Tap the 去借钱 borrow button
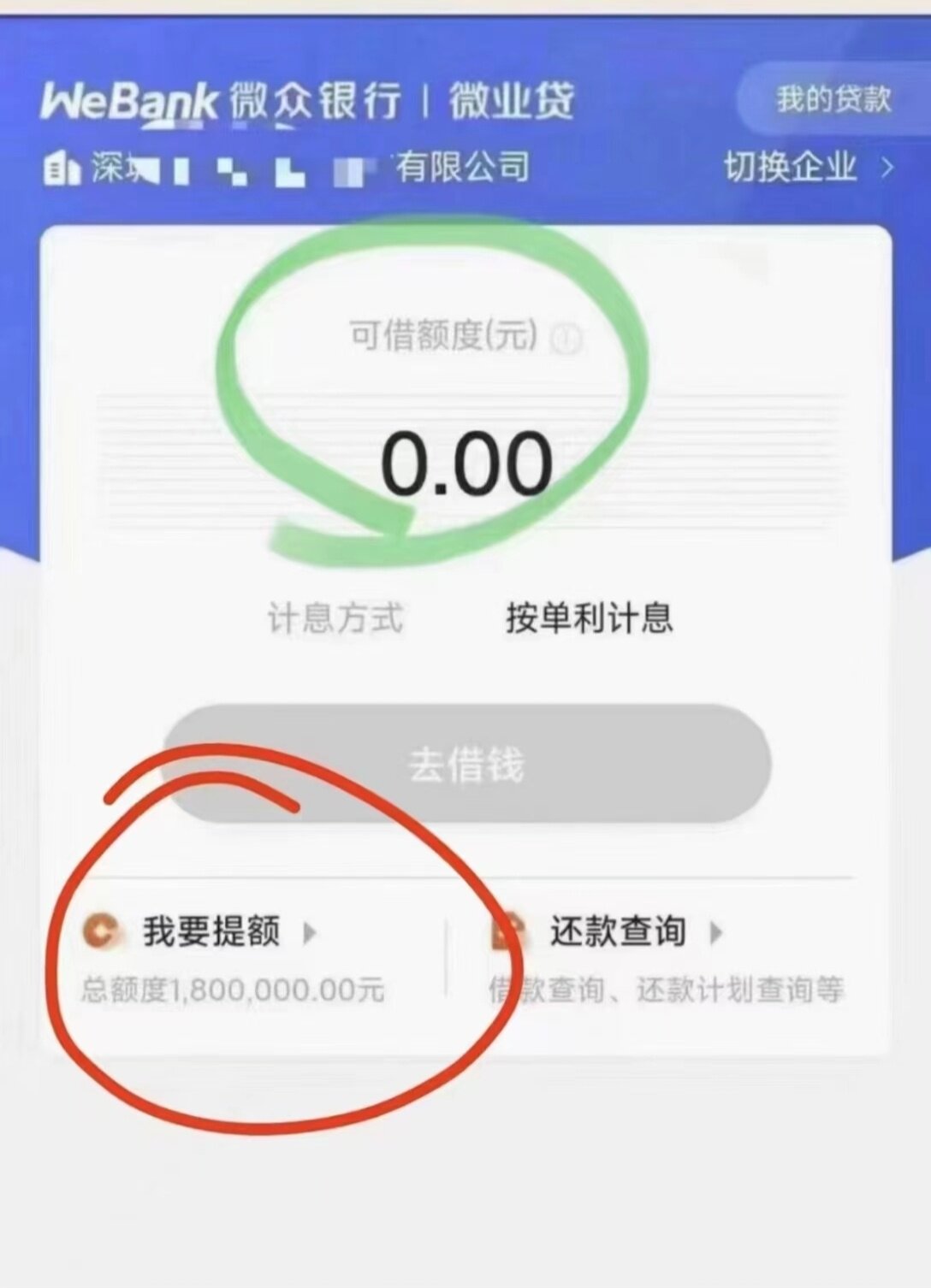 (466, 764)
